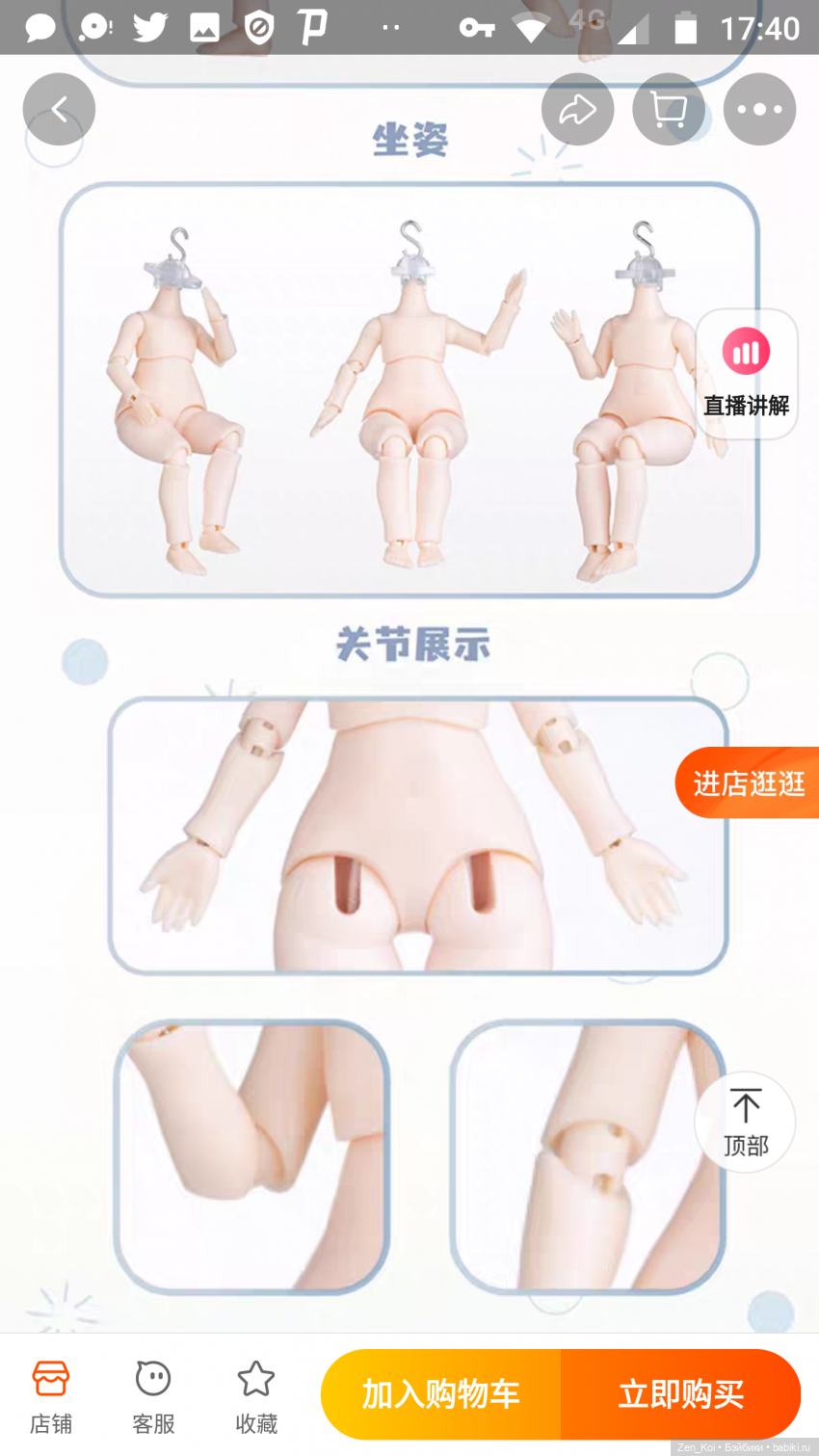Screen dimensions: 819x1456
Task: Jump back to top with 顶部
Action: click(x=745, y=1123)
